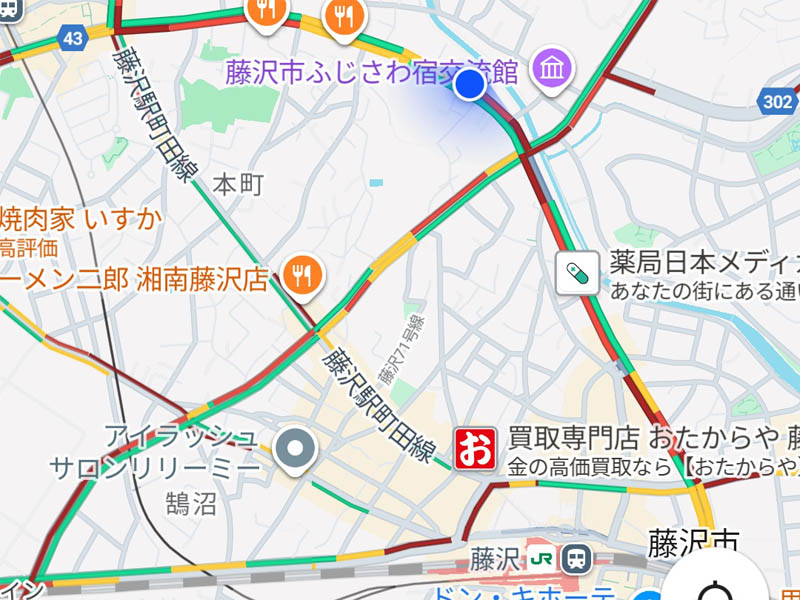Tap the blue current location dot

click(x=470, y=87)
